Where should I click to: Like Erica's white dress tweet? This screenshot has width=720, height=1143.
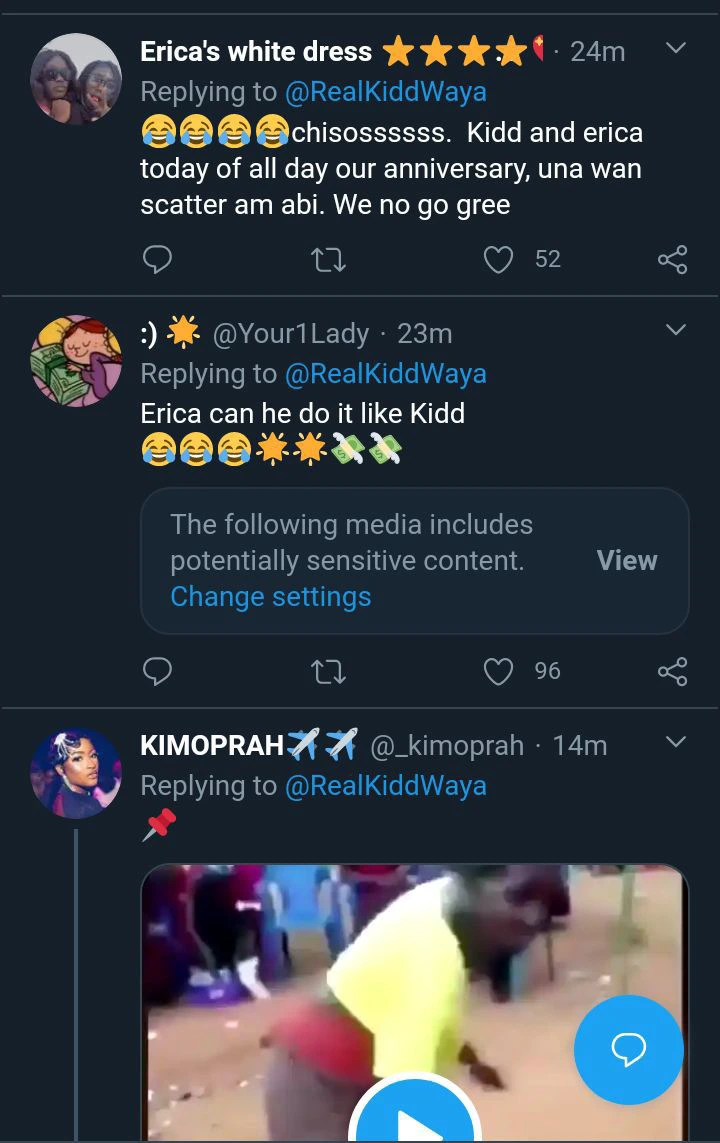pyautogui.click(x=498, y=260)
